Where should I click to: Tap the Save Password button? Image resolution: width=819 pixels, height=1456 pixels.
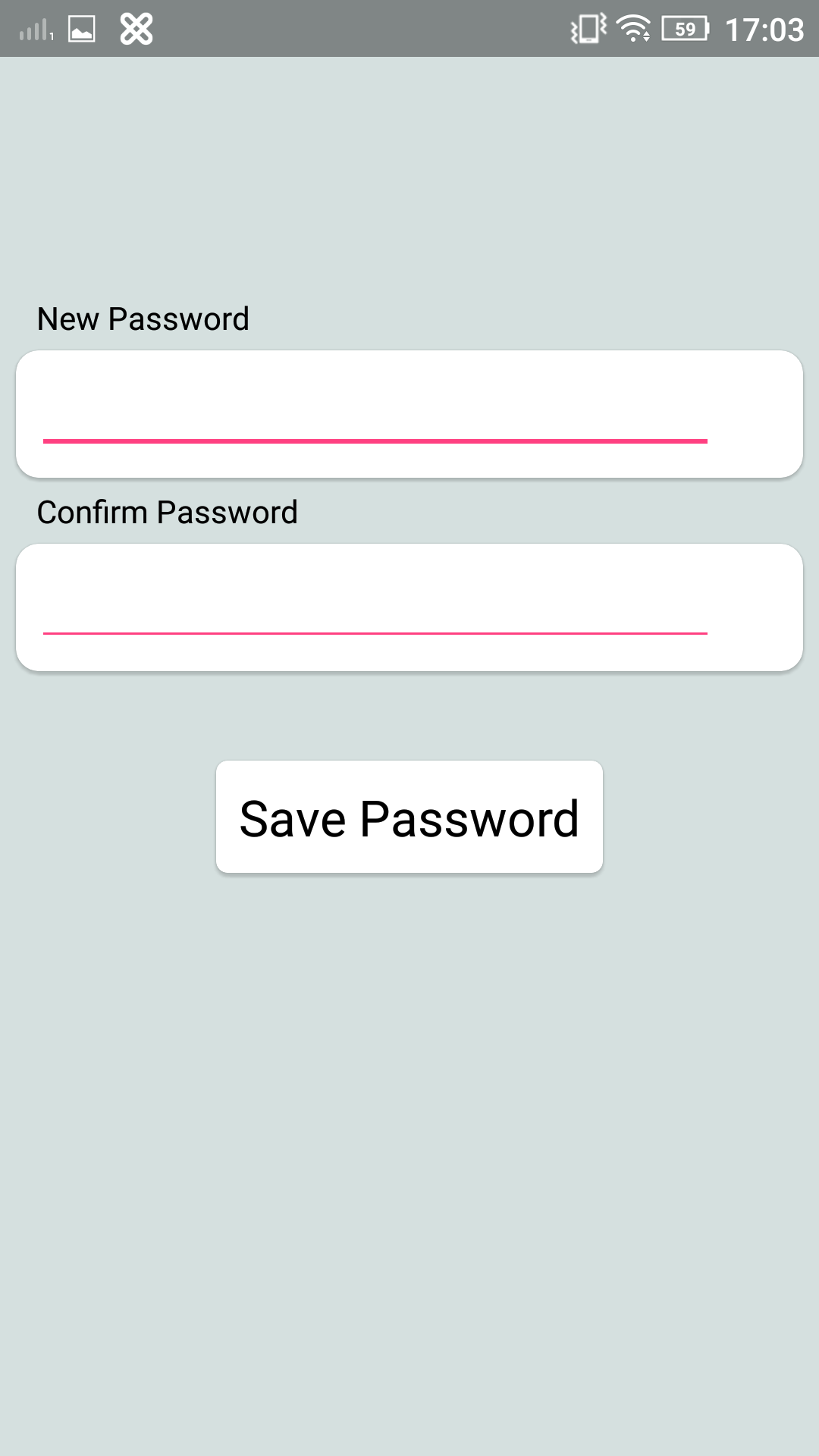pyautogui.click(x=409, y=817)
